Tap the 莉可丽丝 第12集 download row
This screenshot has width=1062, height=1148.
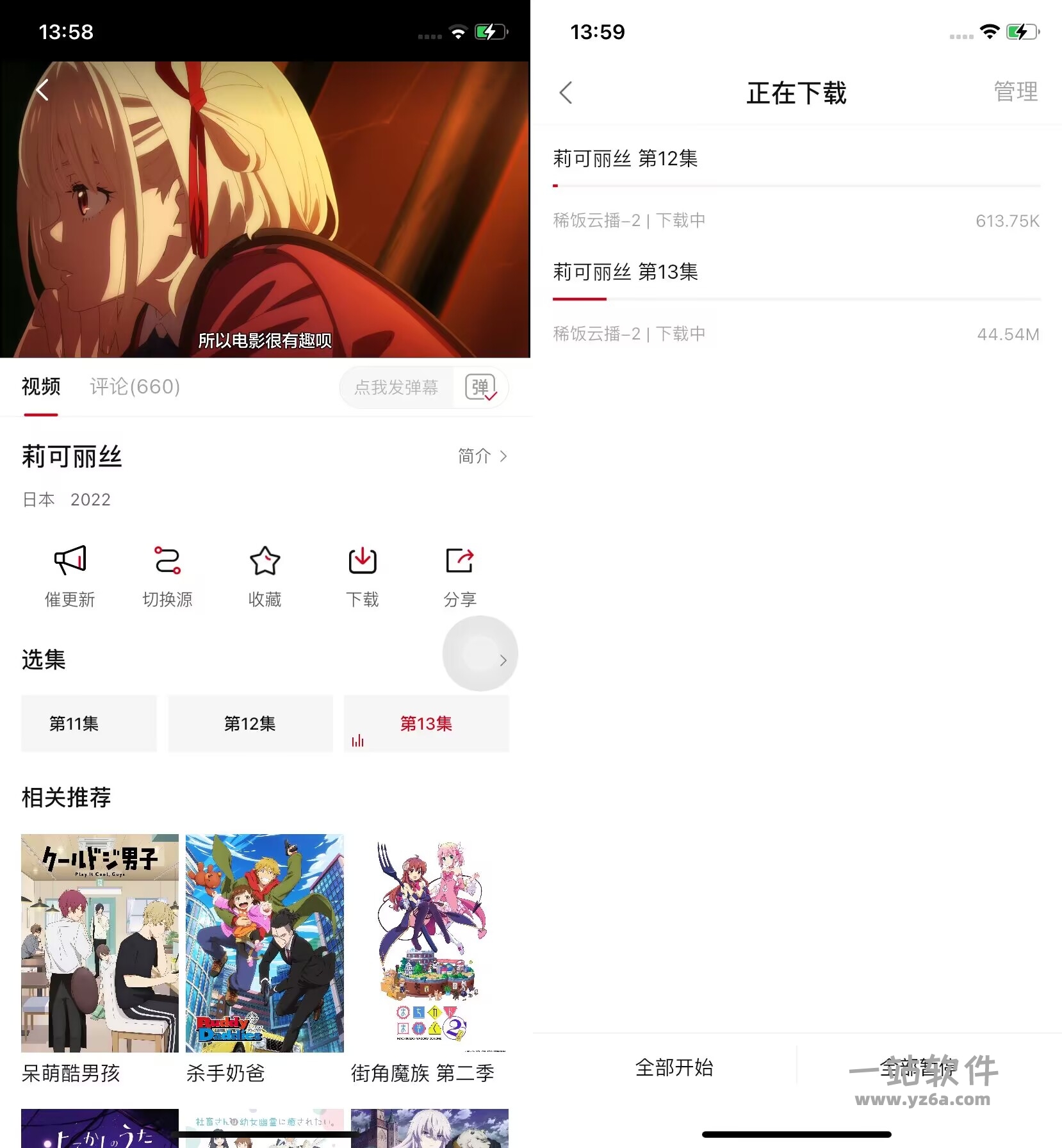[796, 189]
